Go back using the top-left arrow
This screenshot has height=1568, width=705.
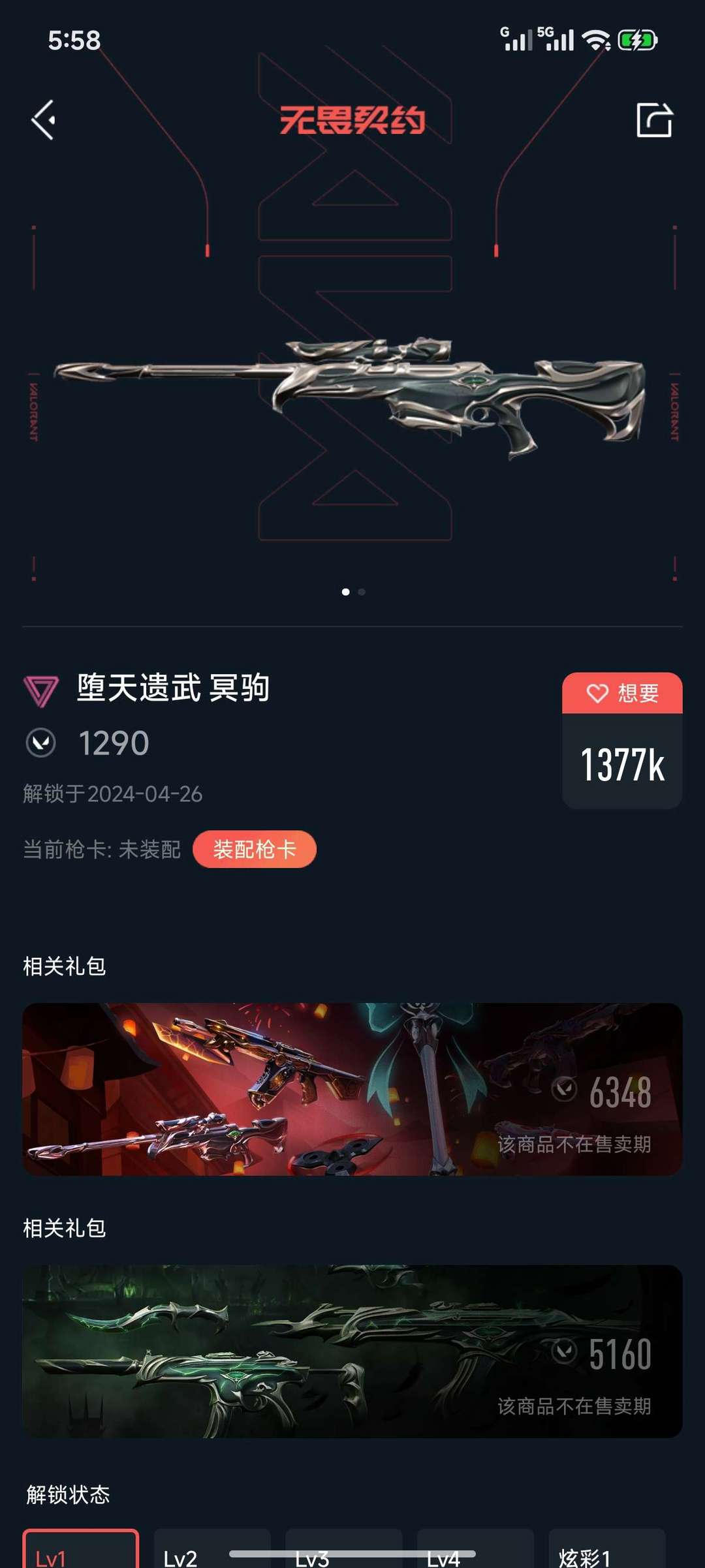coord(44,120)
